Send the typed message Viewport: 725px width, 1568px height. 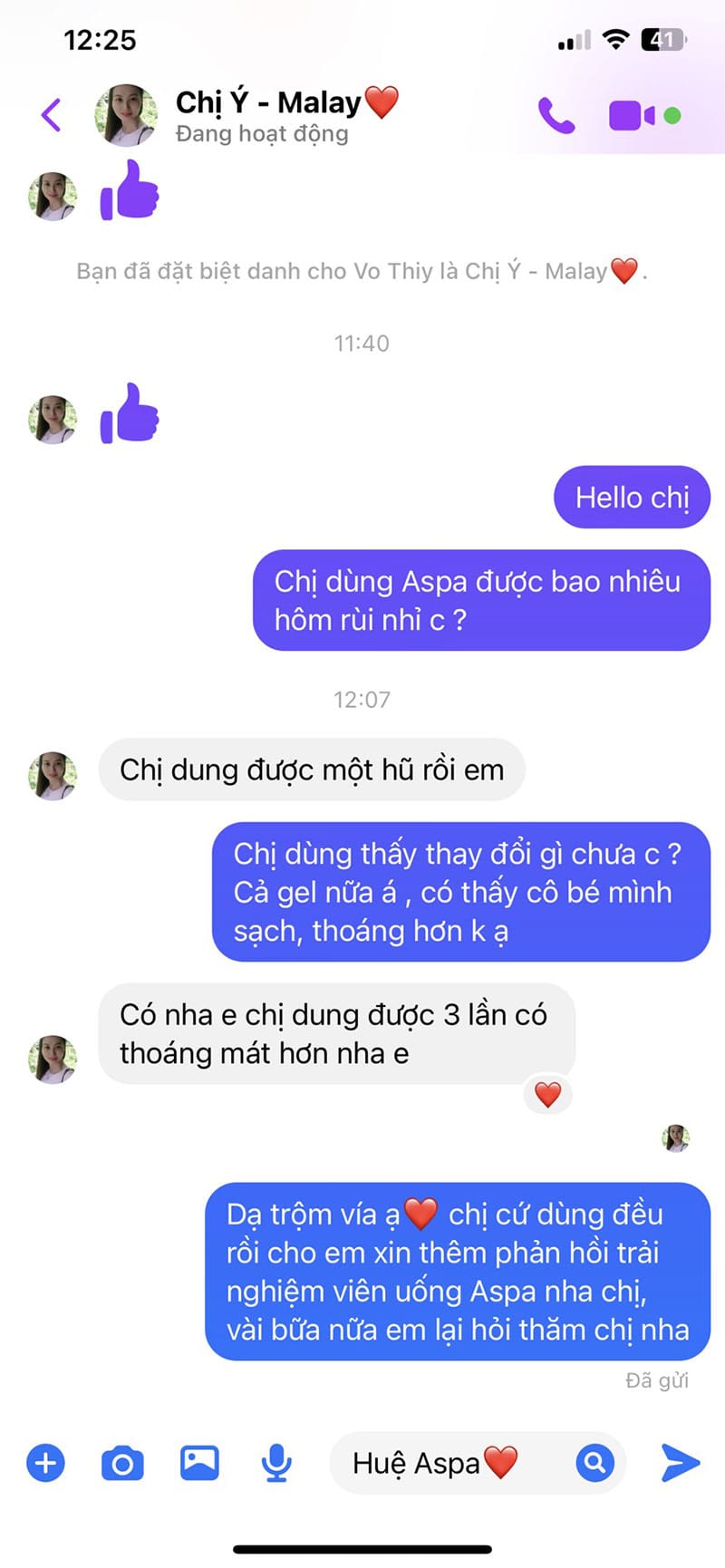point(680,1462)
